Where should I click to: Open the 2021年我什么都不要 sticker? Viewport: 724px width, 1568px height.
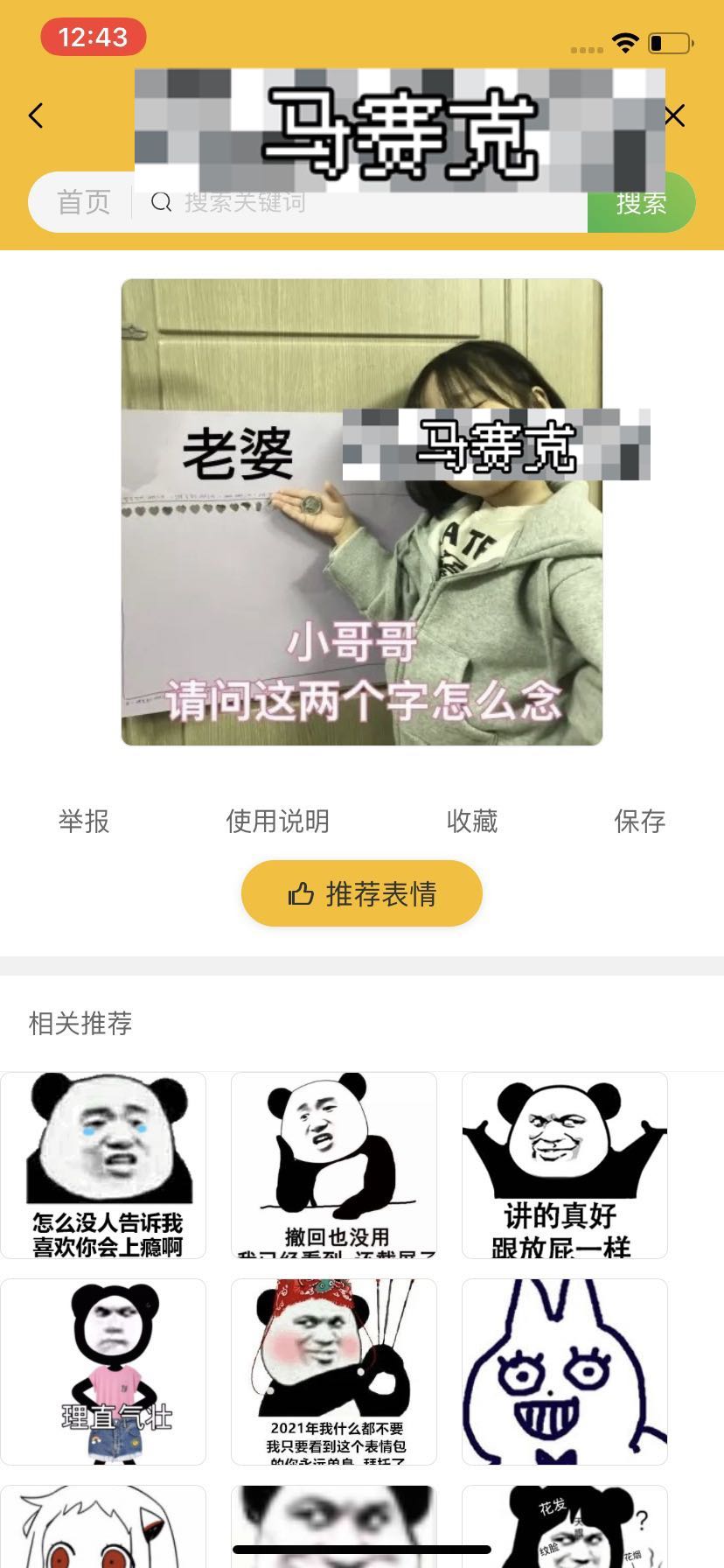tap(334, 1371)
